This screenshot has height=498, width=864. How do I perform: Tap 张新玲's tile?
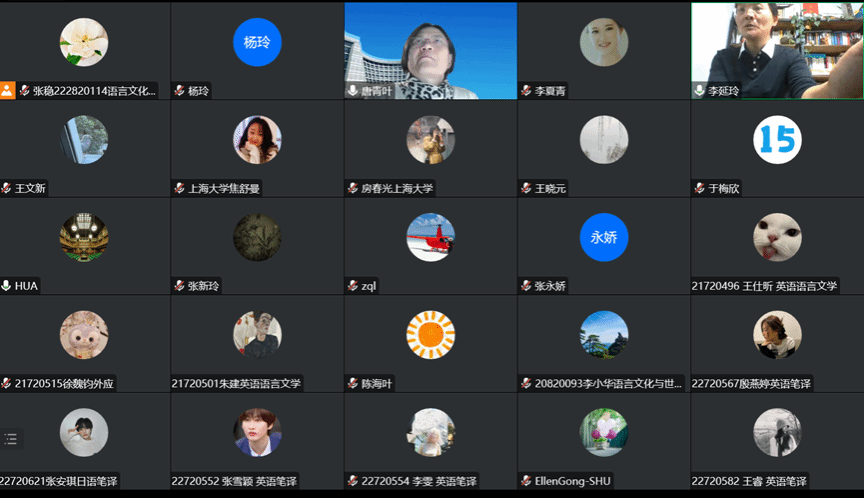pos(257,245)
